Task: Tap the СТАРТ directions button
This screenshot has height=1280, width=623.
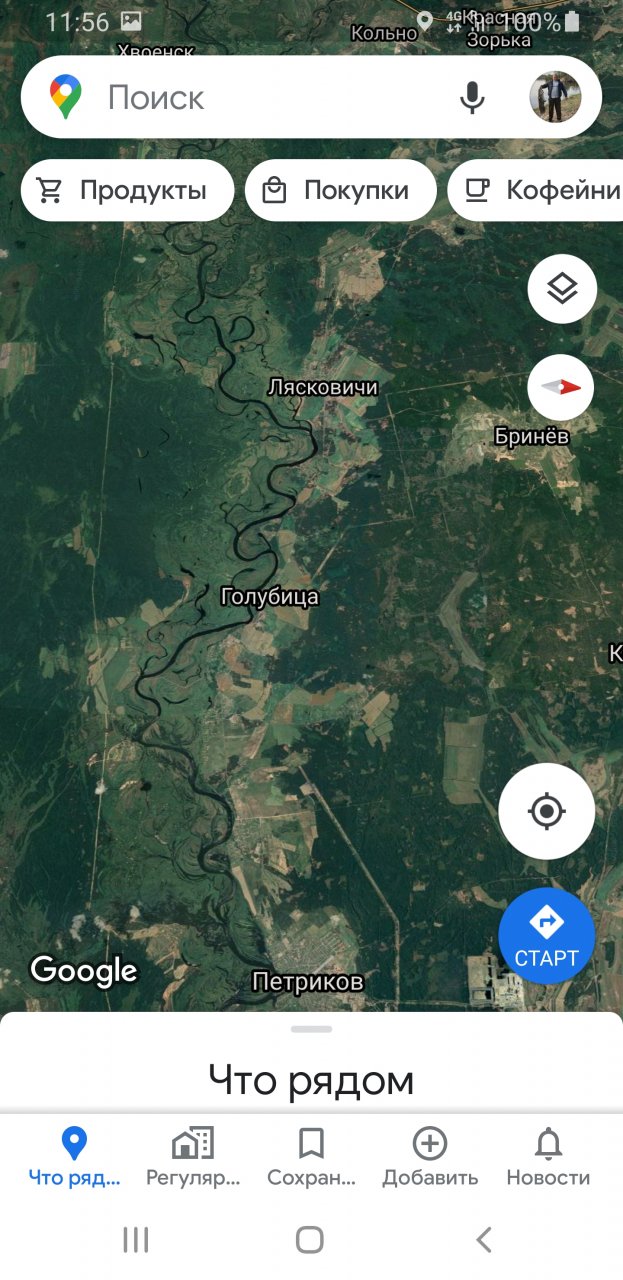Action: pos(546,936)
